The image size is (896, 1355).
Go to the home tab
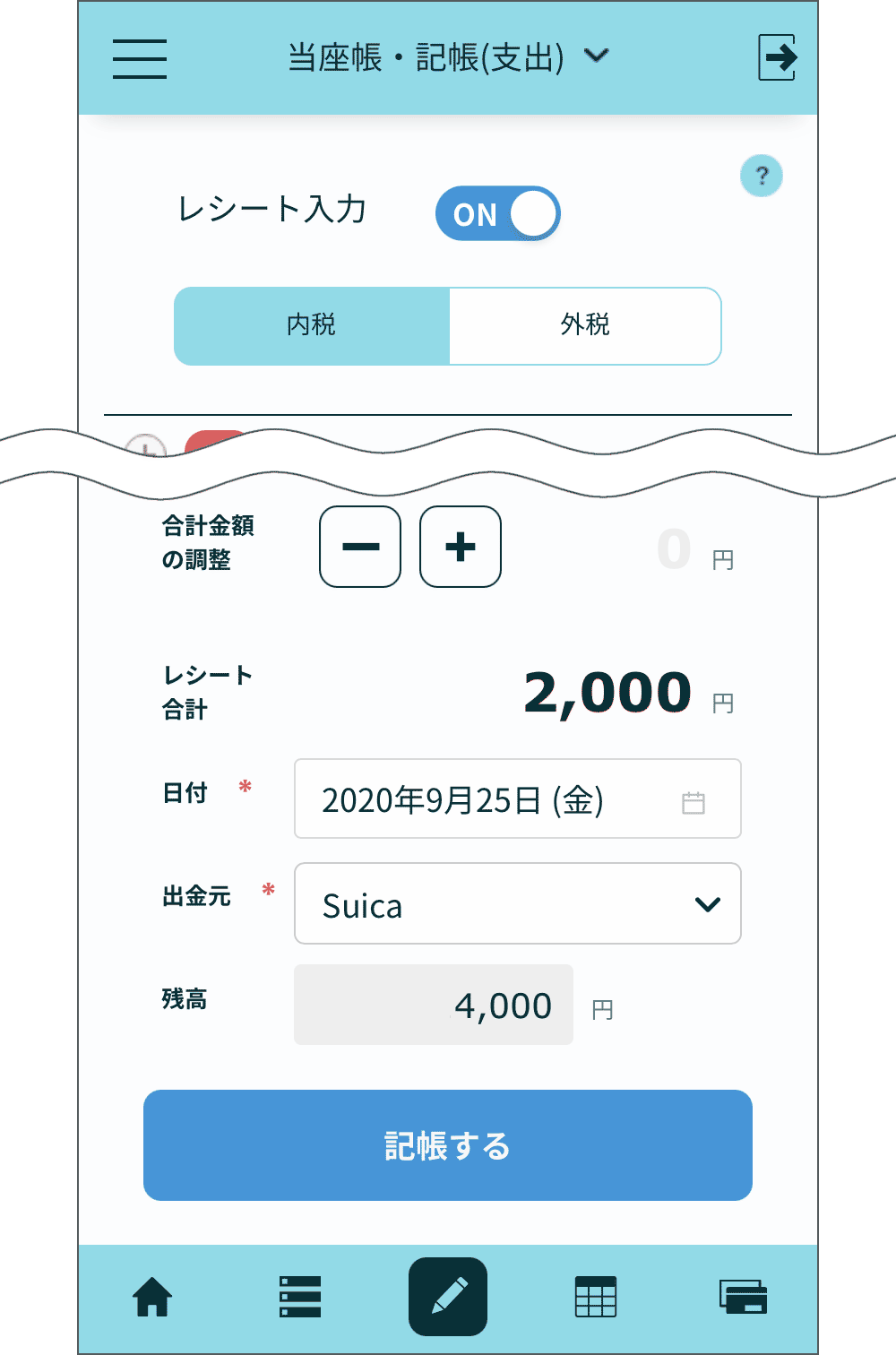(152, 1298)
